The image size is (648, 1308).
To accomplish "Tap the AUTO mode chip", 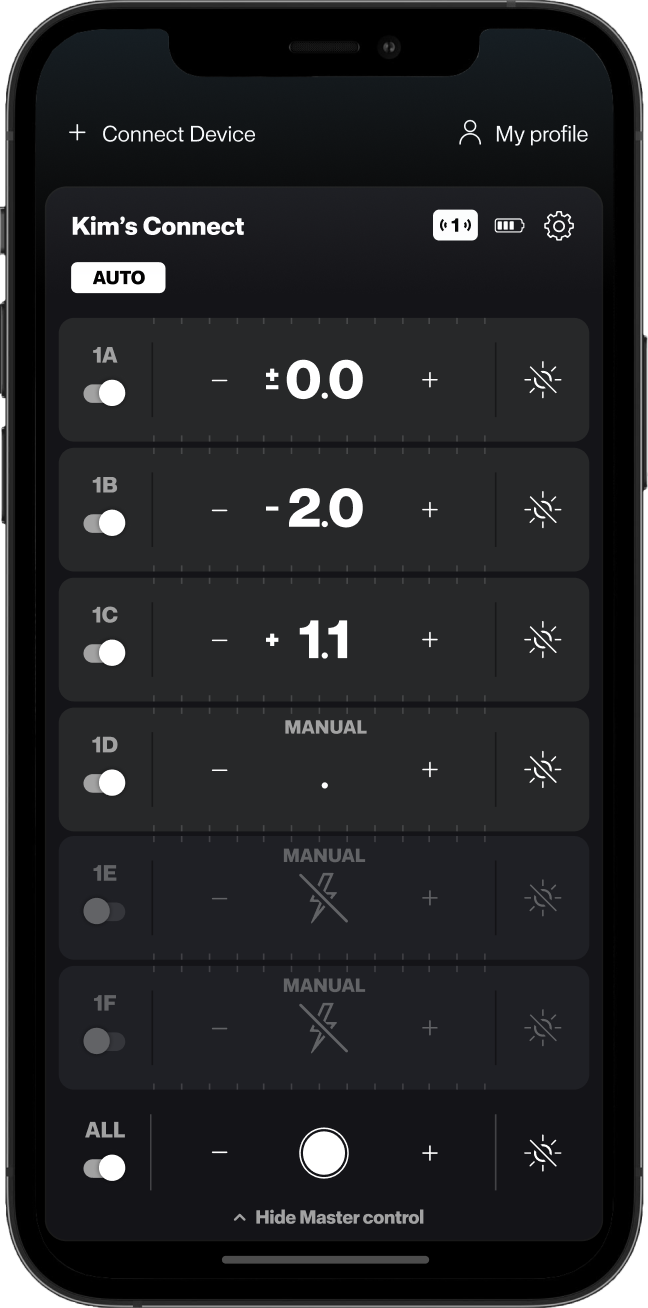I will (x=118, y=278).
